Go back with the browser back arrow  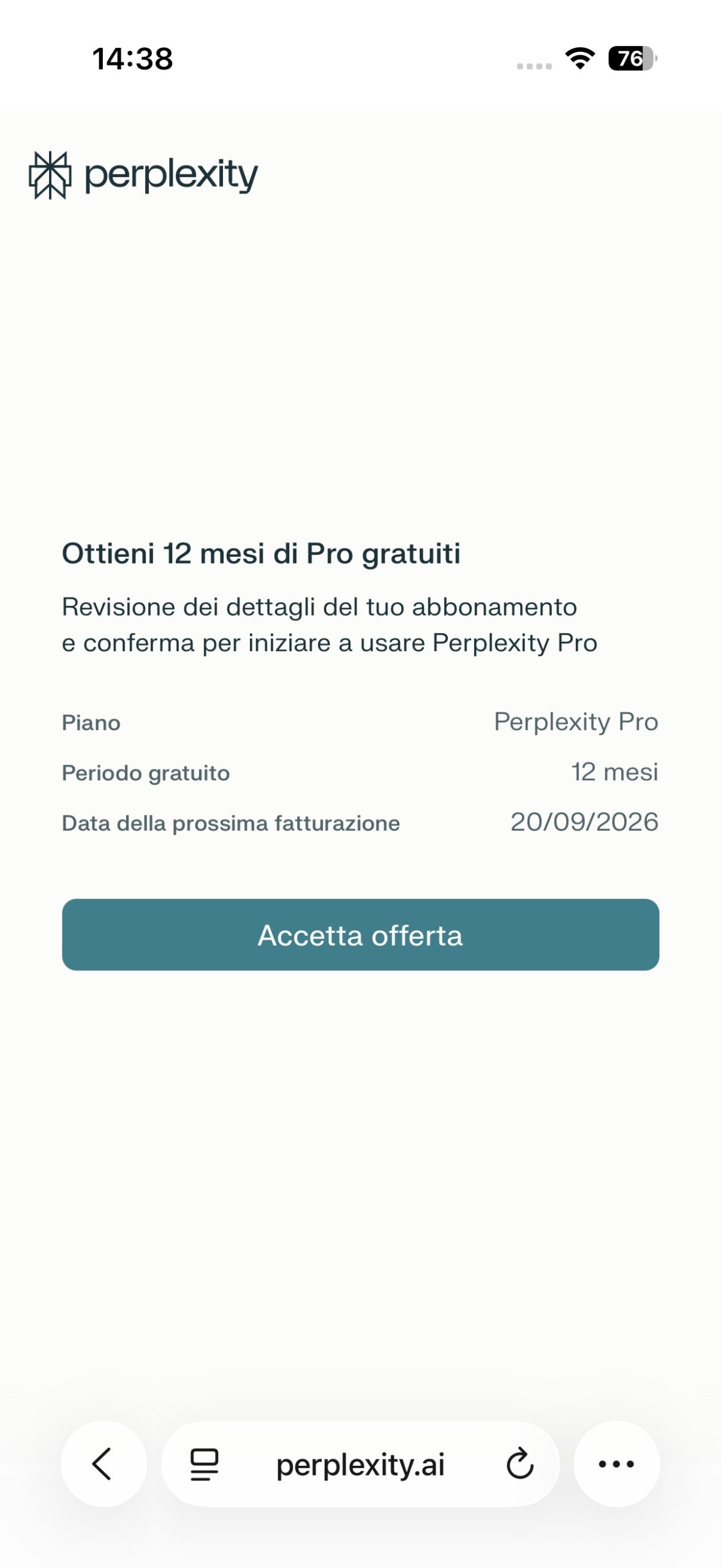click(104, 1464)
